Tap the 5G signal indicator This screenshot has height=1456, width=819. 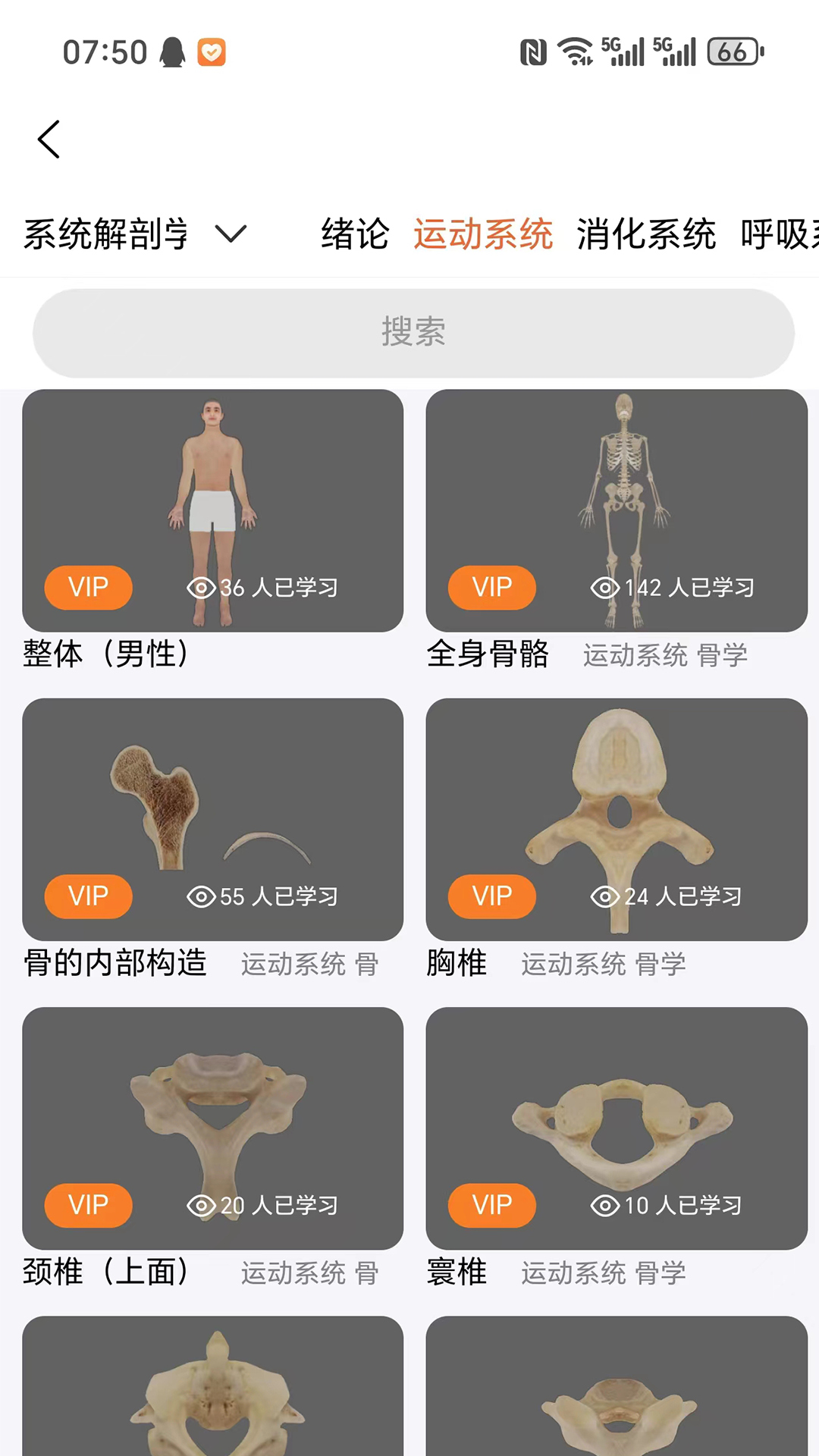(624, 52)
